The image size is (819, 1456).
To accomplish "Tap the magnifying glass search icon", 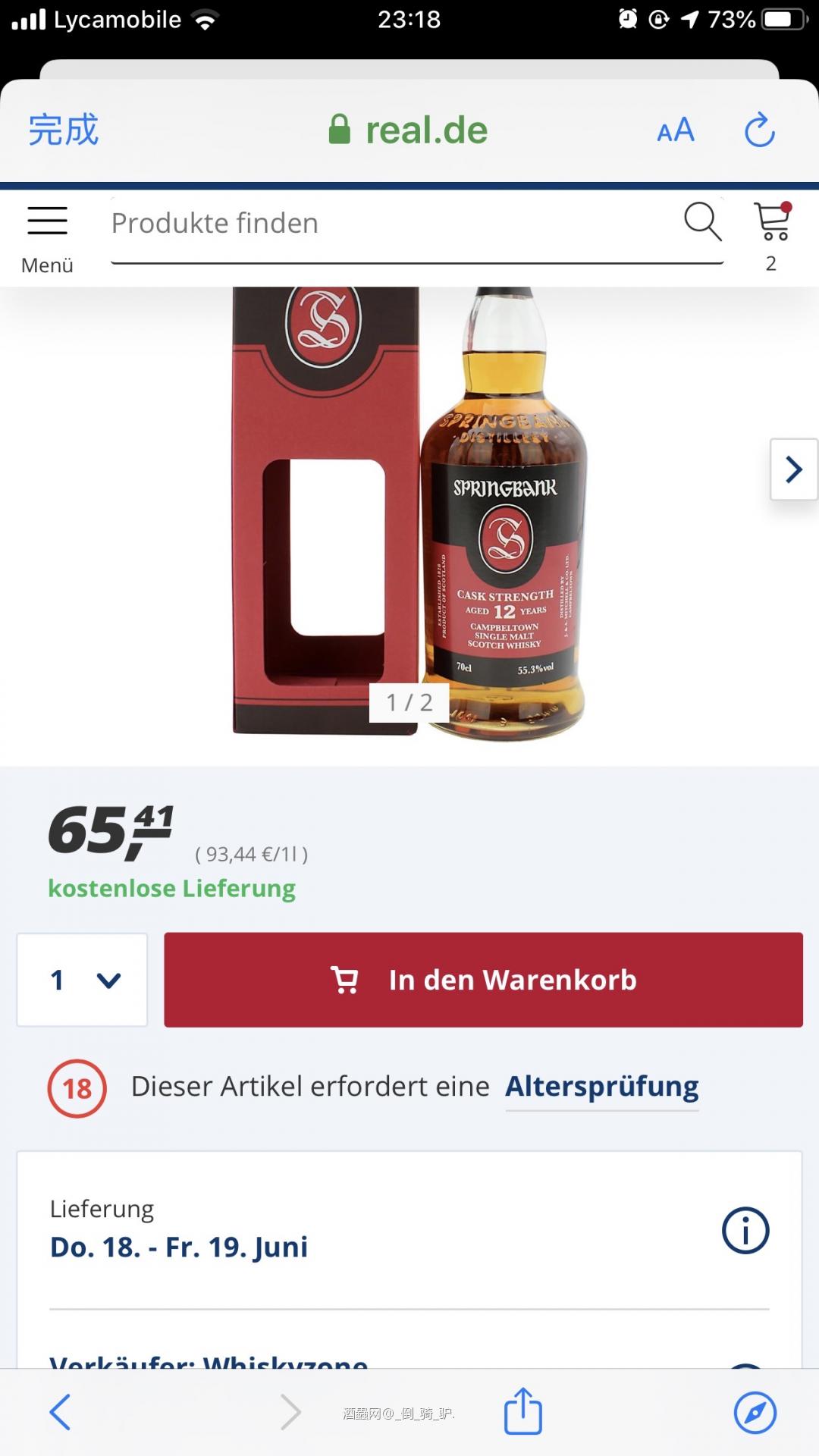I will pyautogui.click(x=702, y=221).
